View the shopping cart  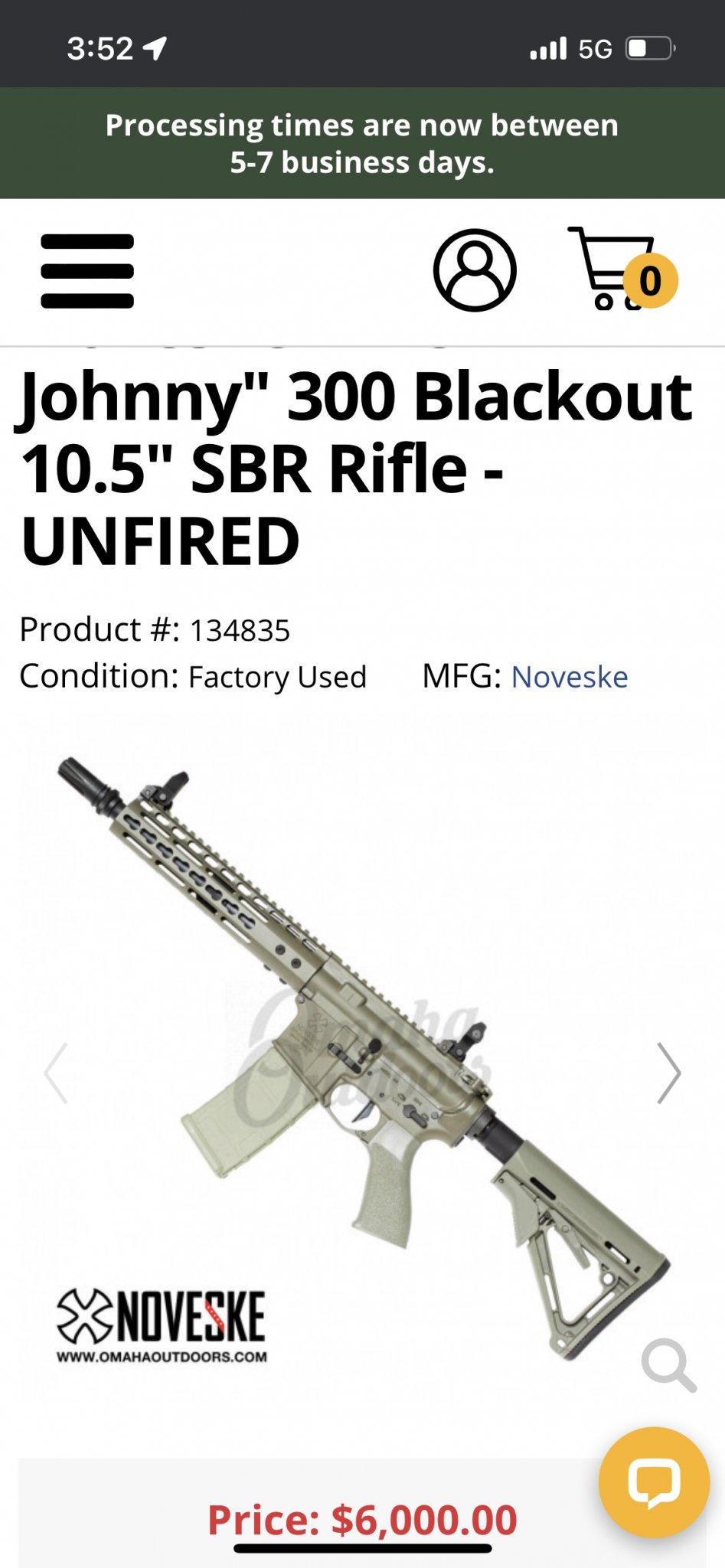622,269
